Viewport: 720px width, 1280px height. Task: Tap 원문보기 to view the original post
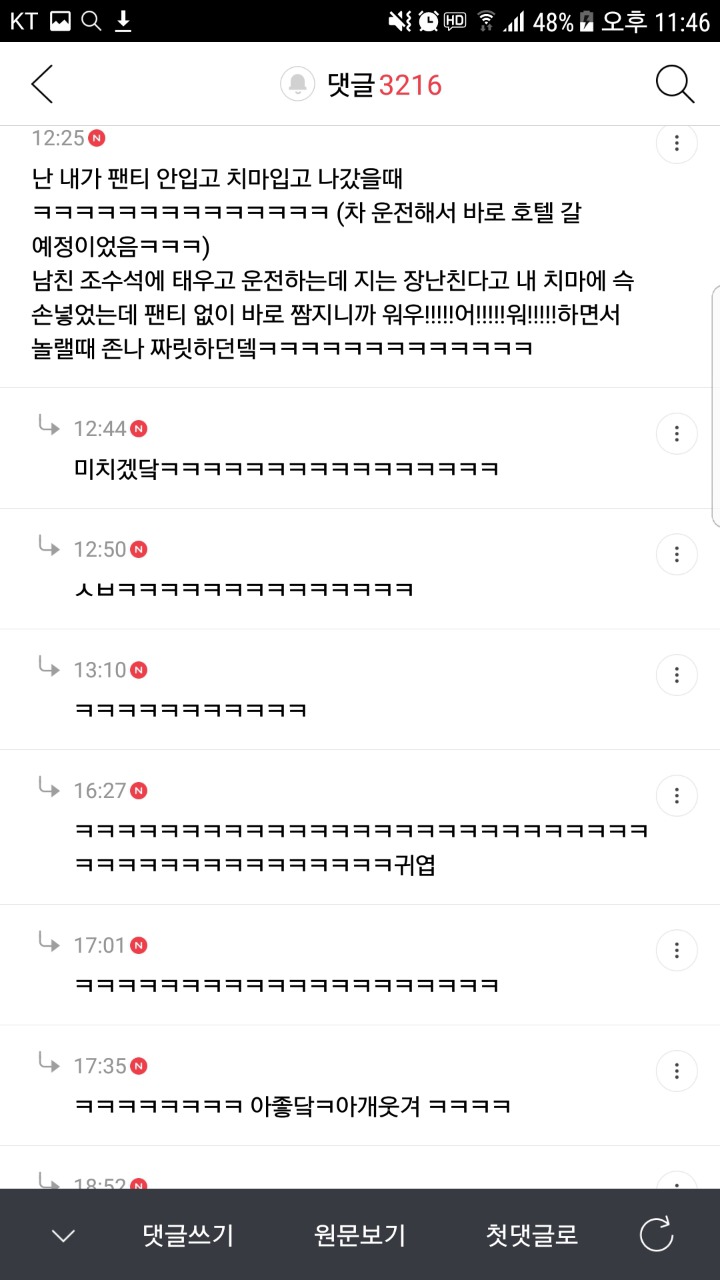coord(360,1236)
